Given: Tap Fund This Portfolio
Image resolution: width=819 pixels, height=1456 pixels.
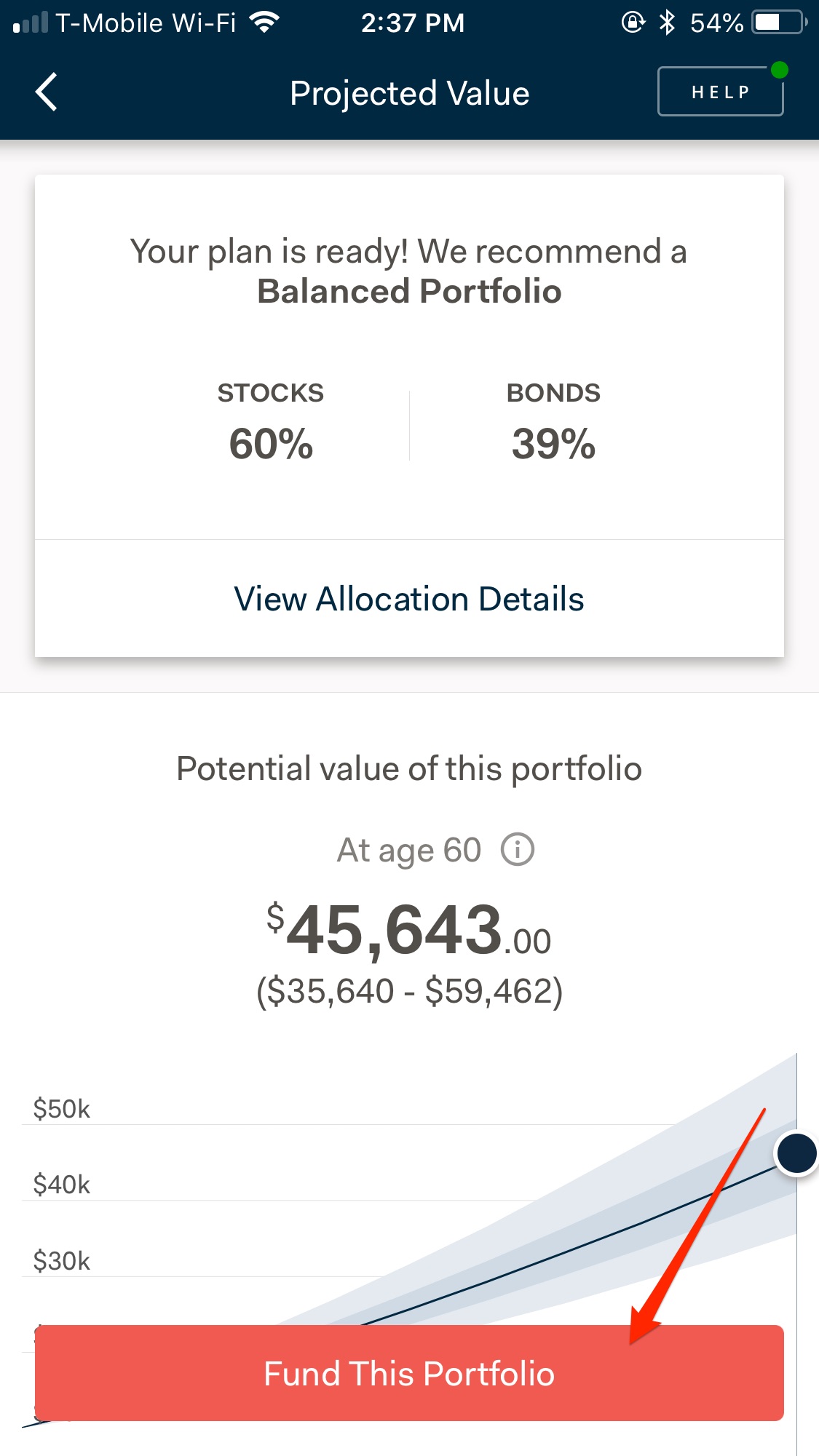Looking at the screenshot, I should [x=409, y=1373].
